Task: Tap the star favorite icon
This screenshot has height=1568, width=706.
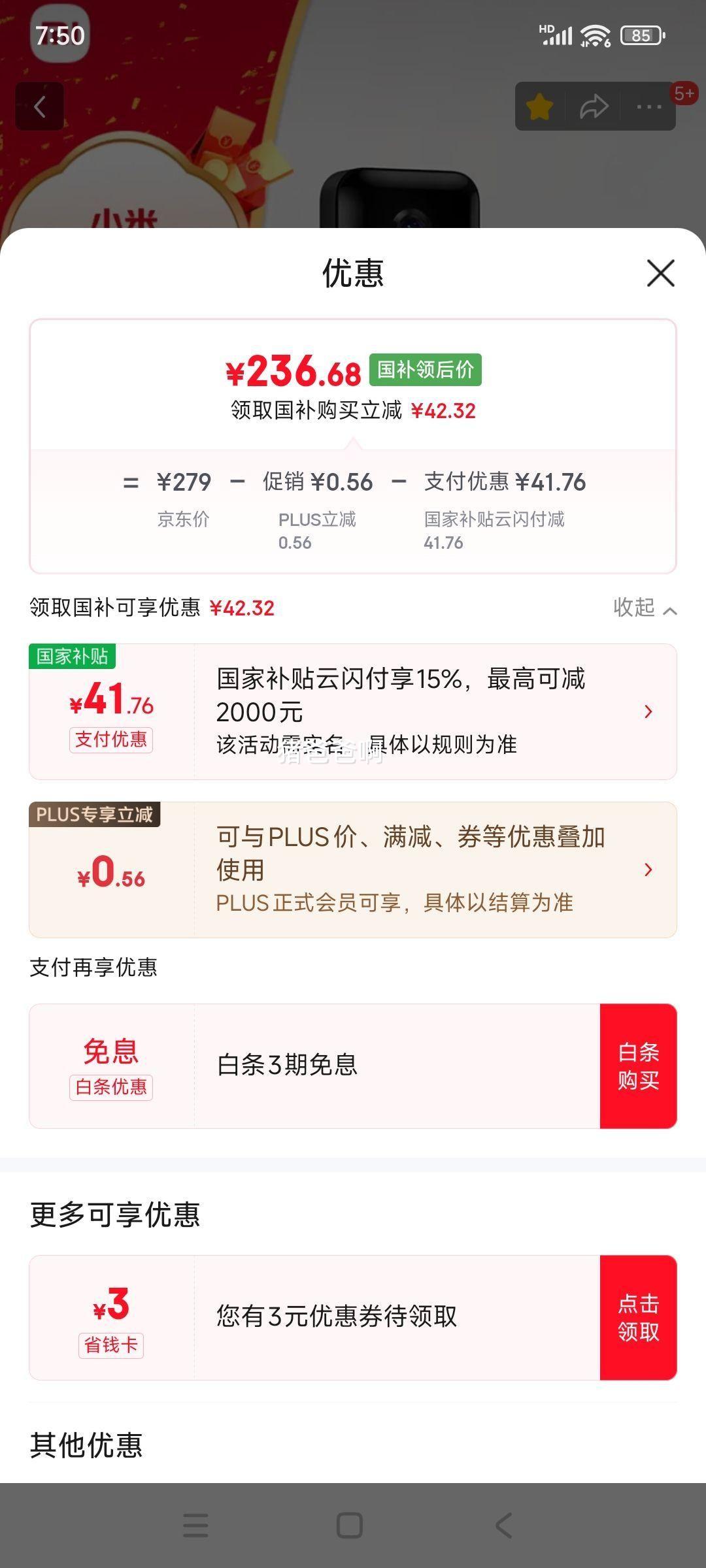Action: [x=540, y=106]
